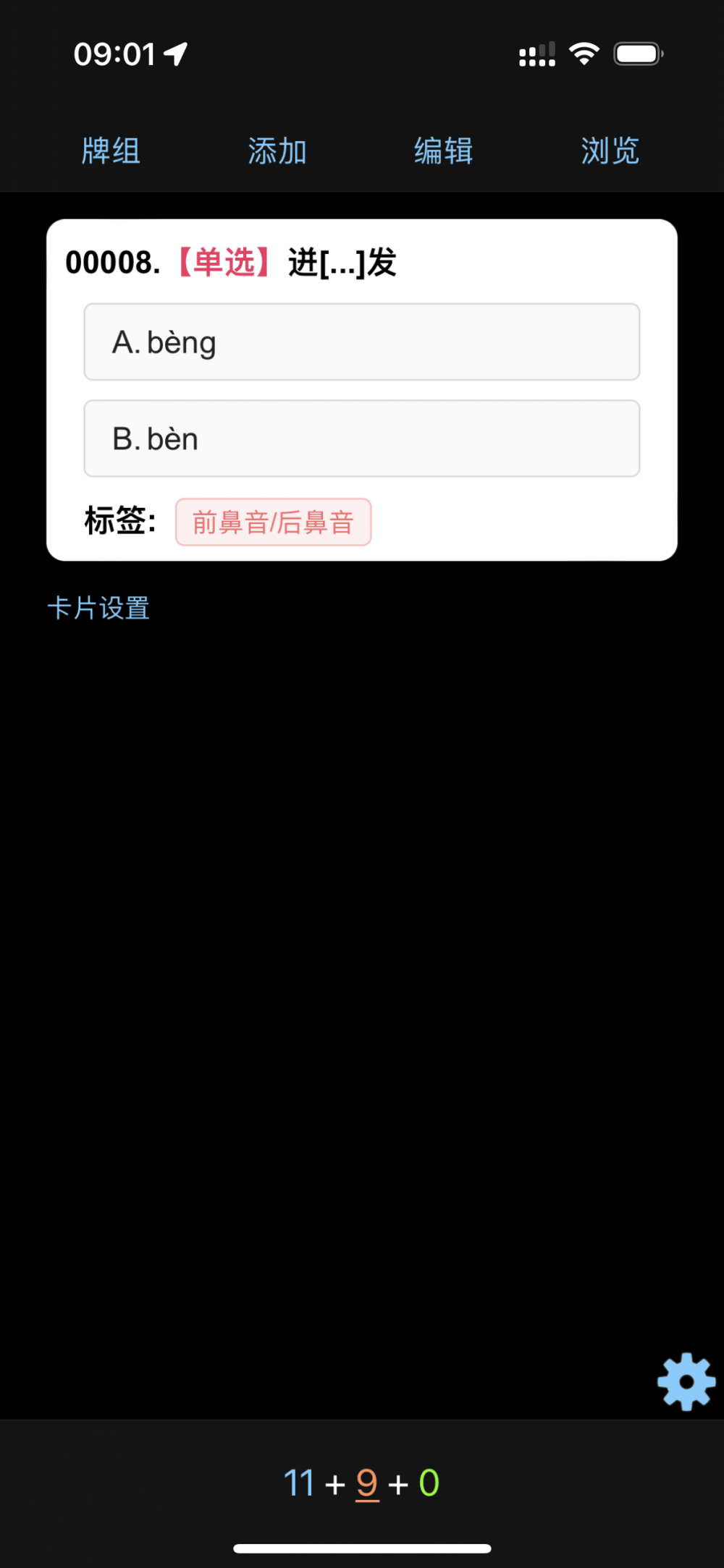The width and height of the screenshot is (724, 1568).
Task: Open the 牌组 decks tab
Action: click(111, 151)
